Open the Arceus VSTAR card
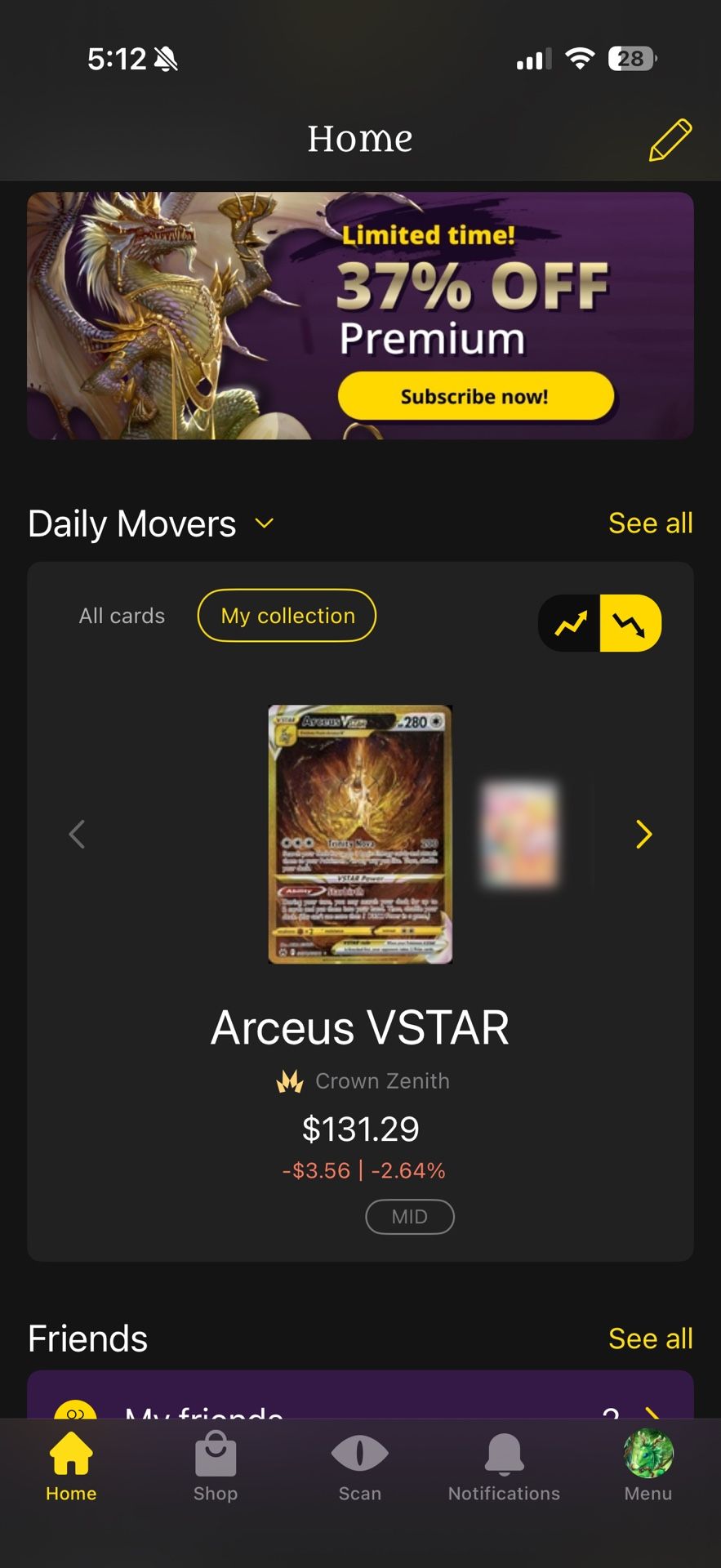The height and width of the screenshot is (1568, 721). tap(360, 834)
